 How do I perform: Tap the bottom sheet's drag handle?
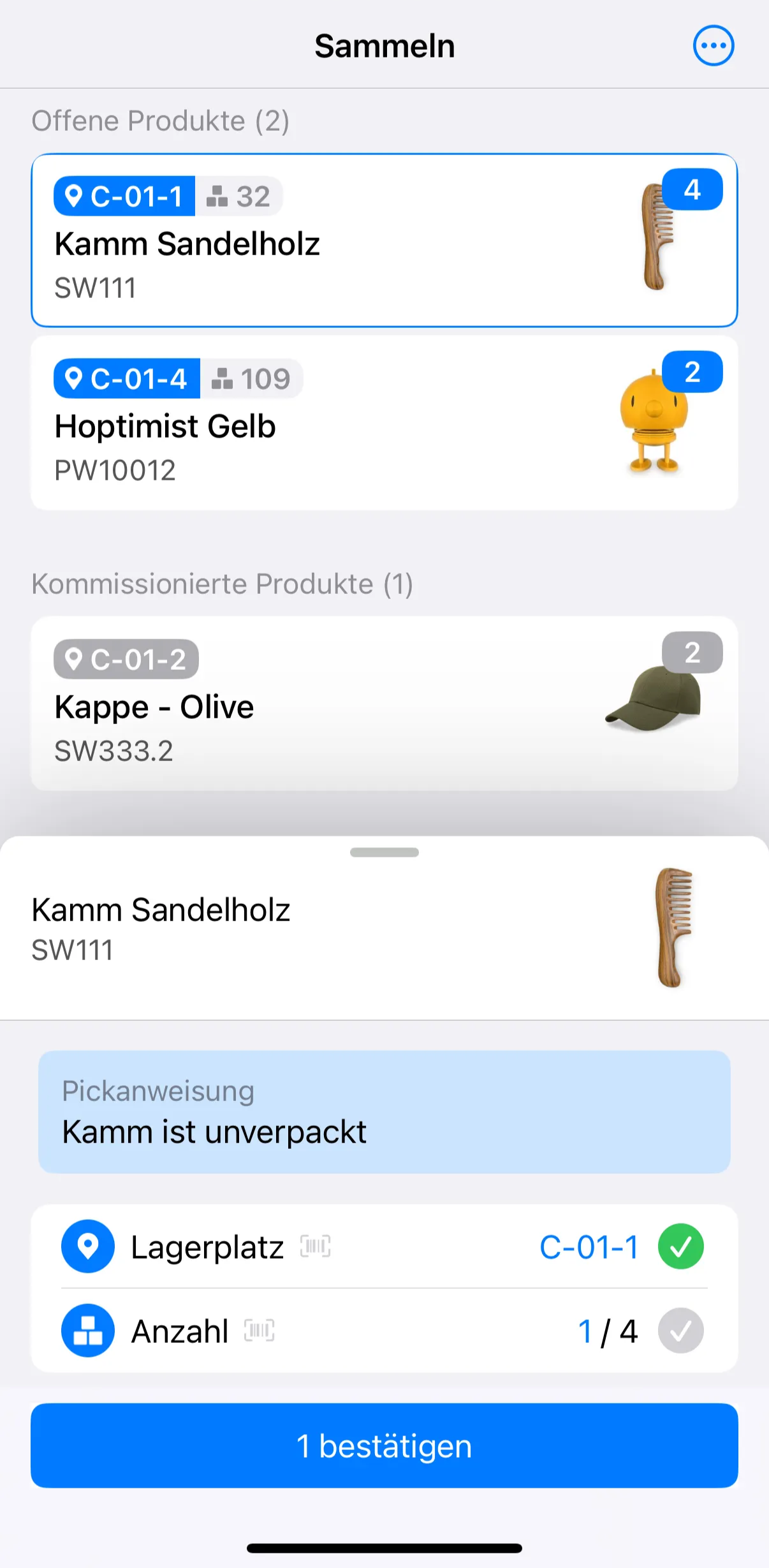point(384,852)
